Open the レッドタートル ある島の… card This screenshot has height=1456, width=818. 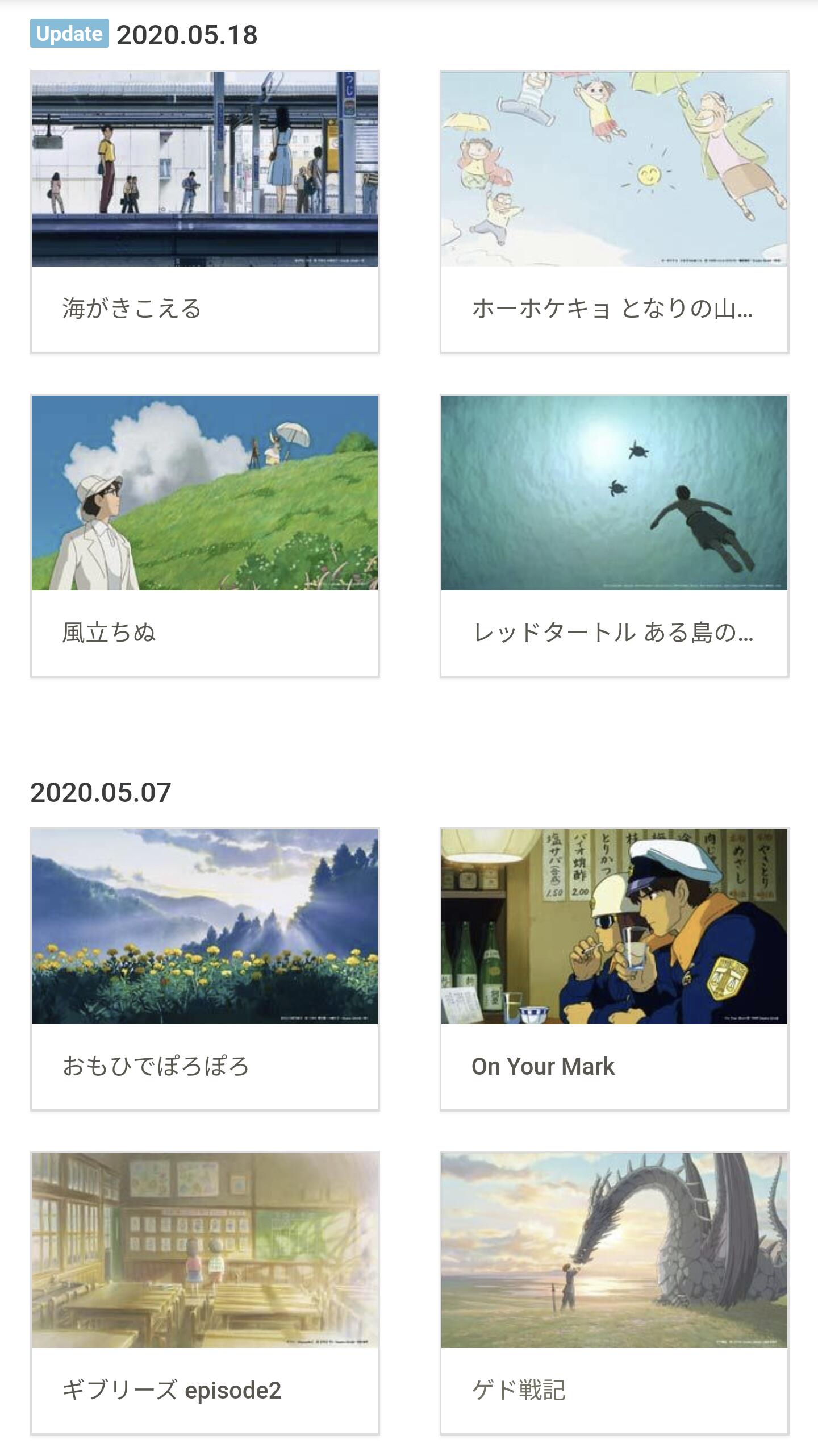(614, 535)
